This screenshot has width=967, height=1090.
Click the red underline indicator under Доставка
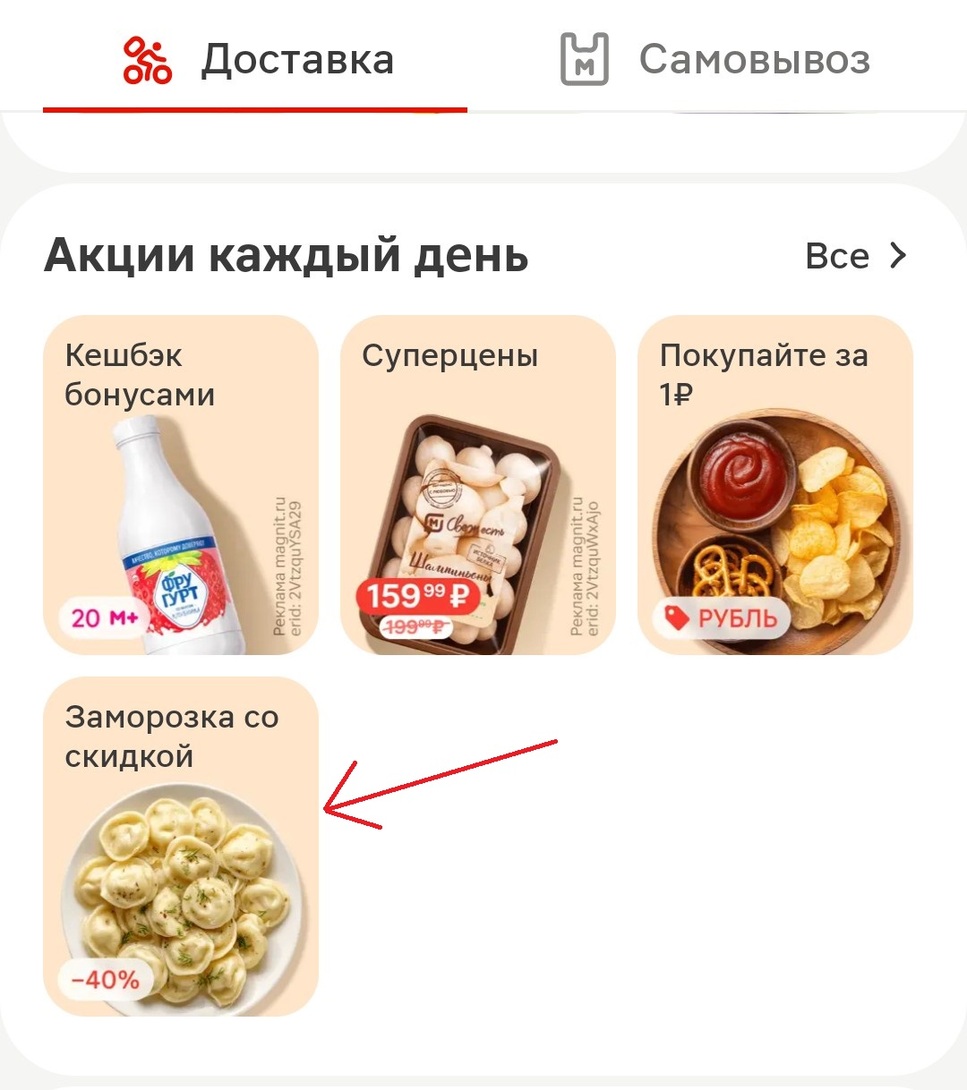pyautogui.click(x=255, y=104)
